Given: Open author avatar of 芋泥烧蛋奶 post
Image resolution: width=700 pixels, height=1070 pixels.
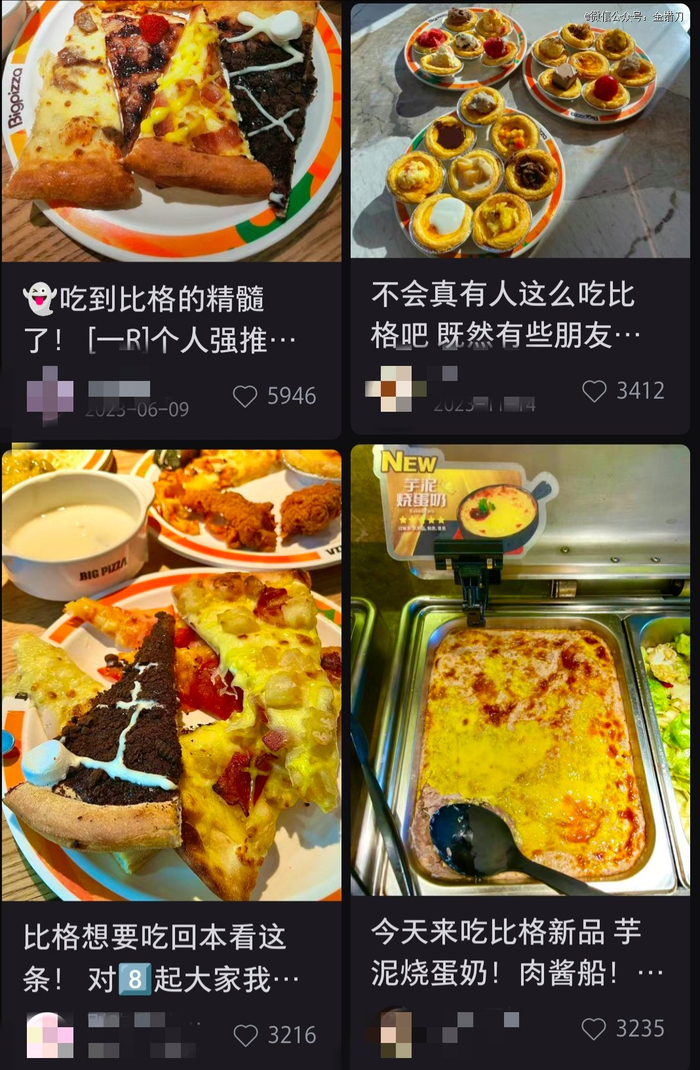Looking at the screenshot, I should [x=395, y=1030].
